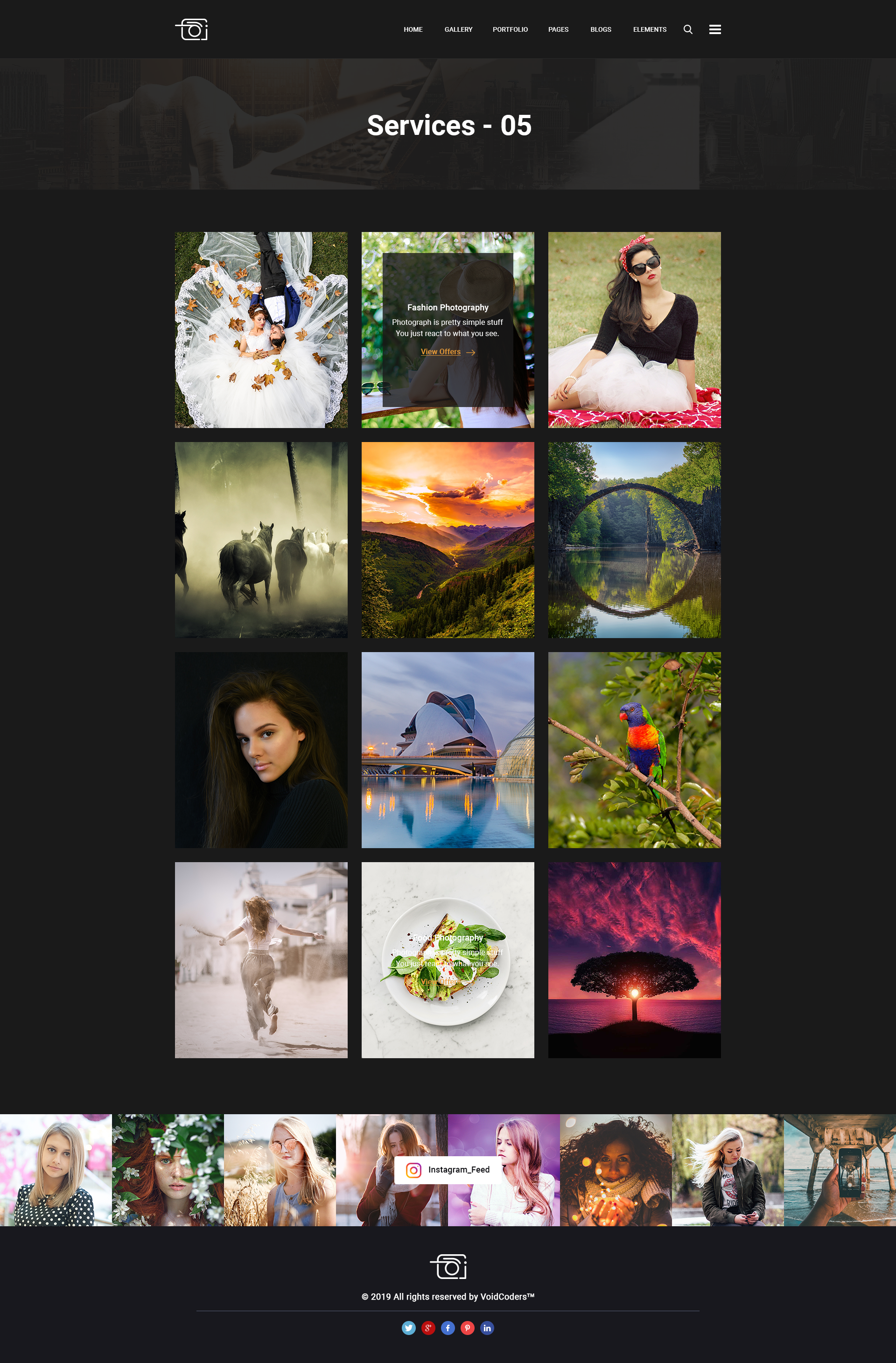Open the sunset mountain valley tile
Image resolution: width=896 pixels, height=1363 pixels.
click(x=448, y=540)
